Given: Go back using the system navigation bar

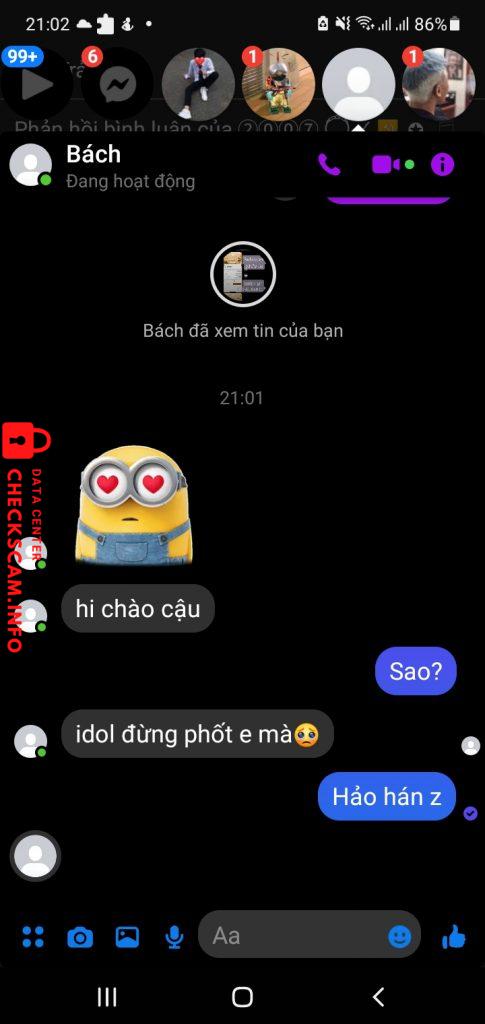Looking at the screenshot, I should pyautogui.click(x=378, y=997).
